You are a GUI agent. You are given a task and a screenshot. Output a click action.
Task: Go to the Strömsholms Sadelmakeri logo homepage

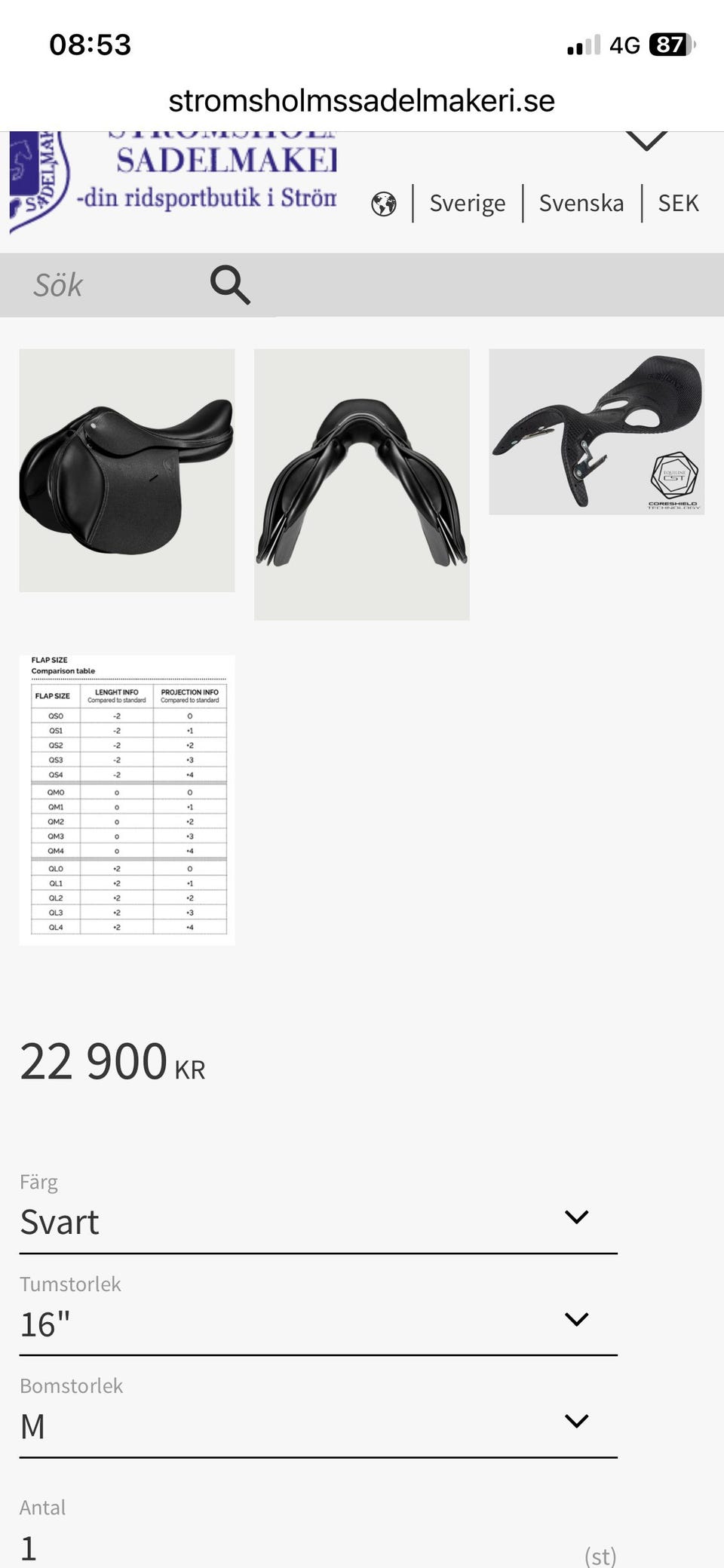[173, 181]
